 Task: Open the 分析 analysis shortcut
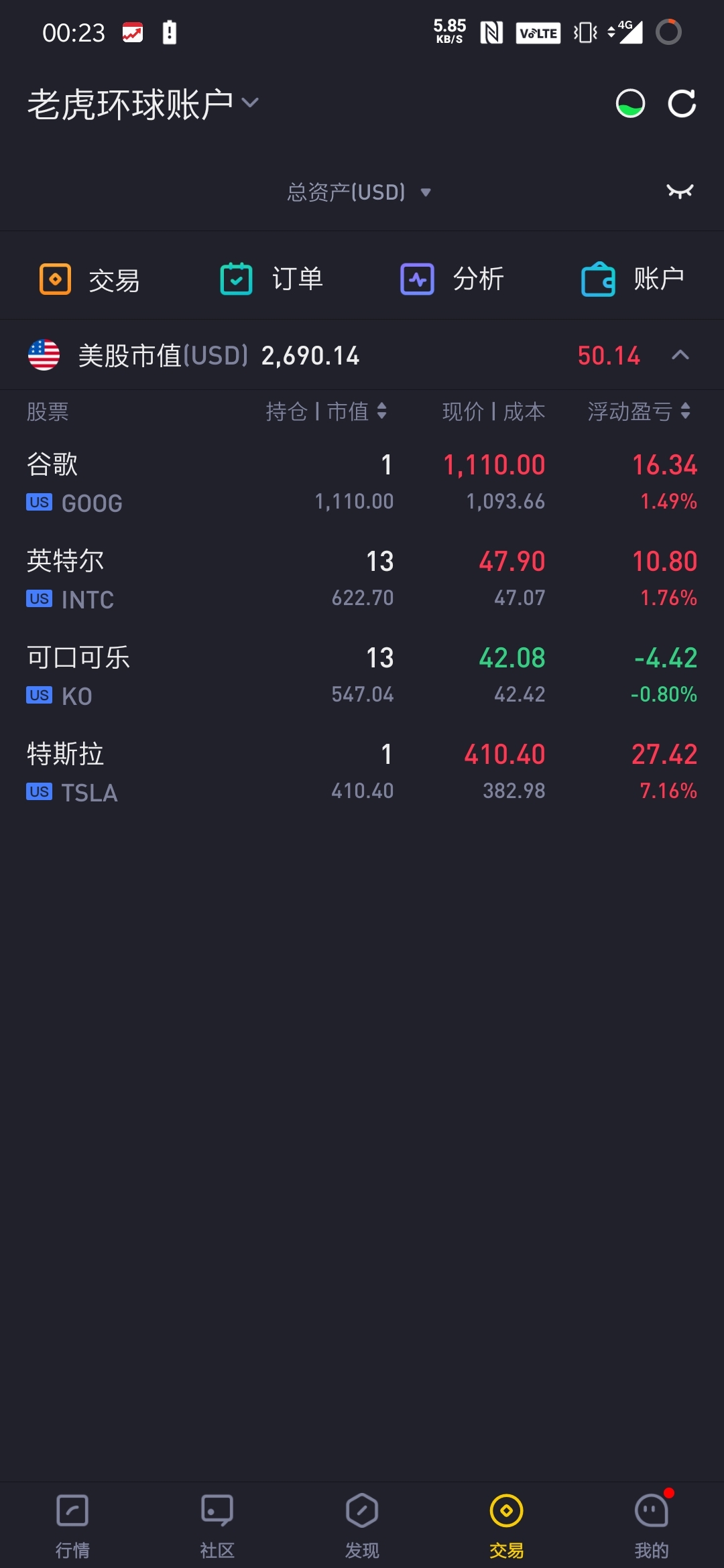point(452,279)
